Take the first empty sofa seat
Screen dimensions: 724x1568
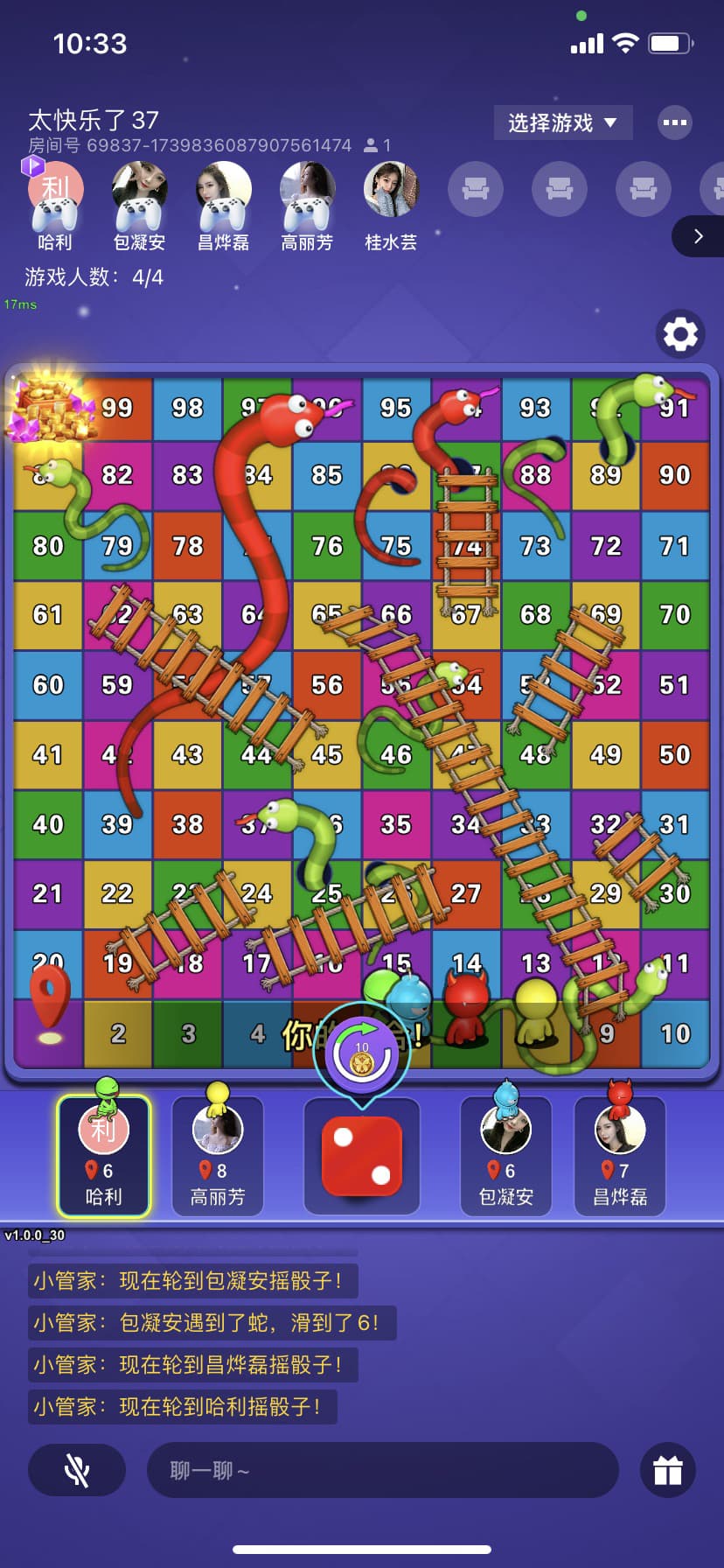pos(475,189)
